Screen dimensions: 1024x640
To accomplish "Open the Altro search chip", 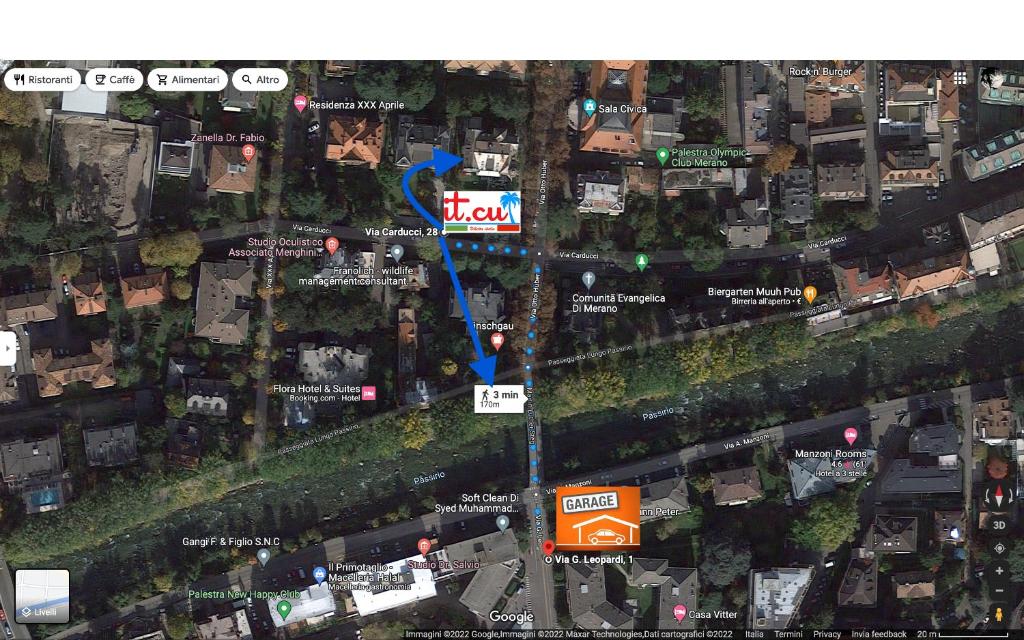I will point(260,80).
